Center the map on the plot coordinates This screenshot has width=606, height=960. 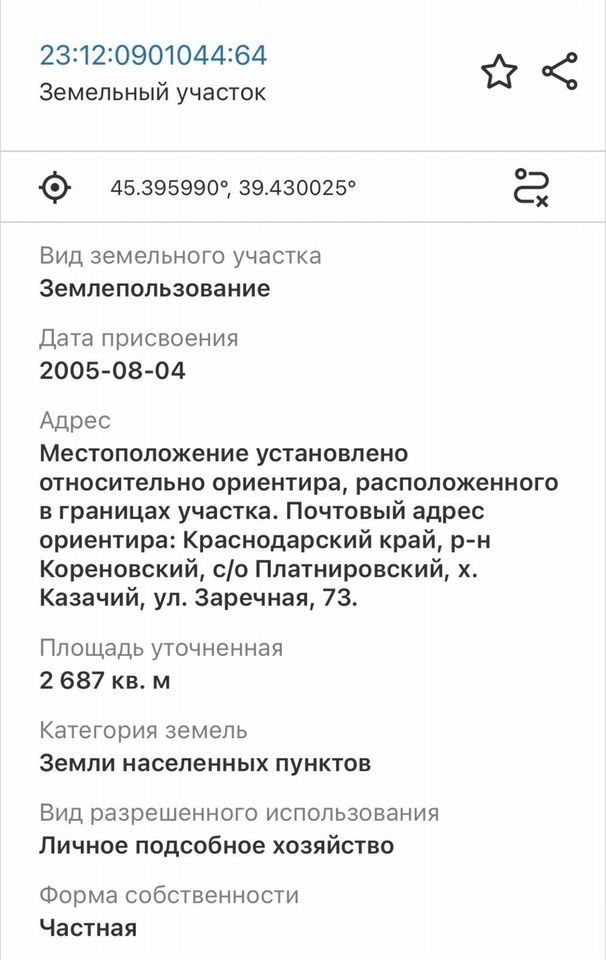(56, 187)
